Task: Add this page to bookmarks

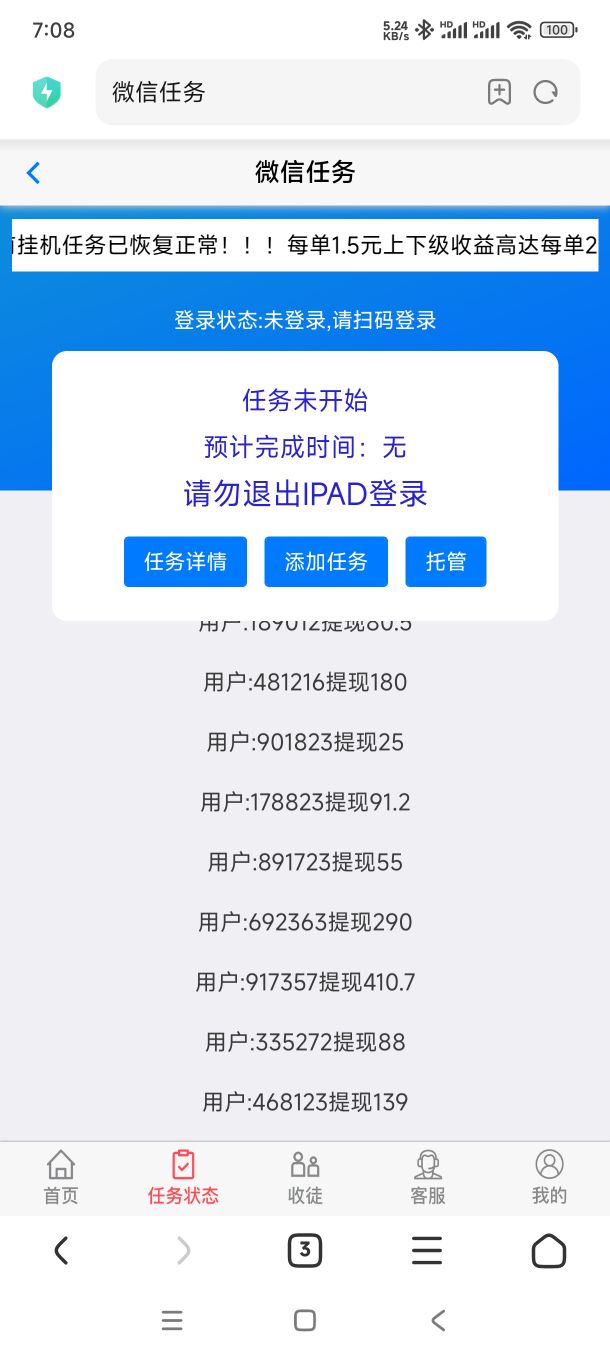Action: tap(499, 92)
